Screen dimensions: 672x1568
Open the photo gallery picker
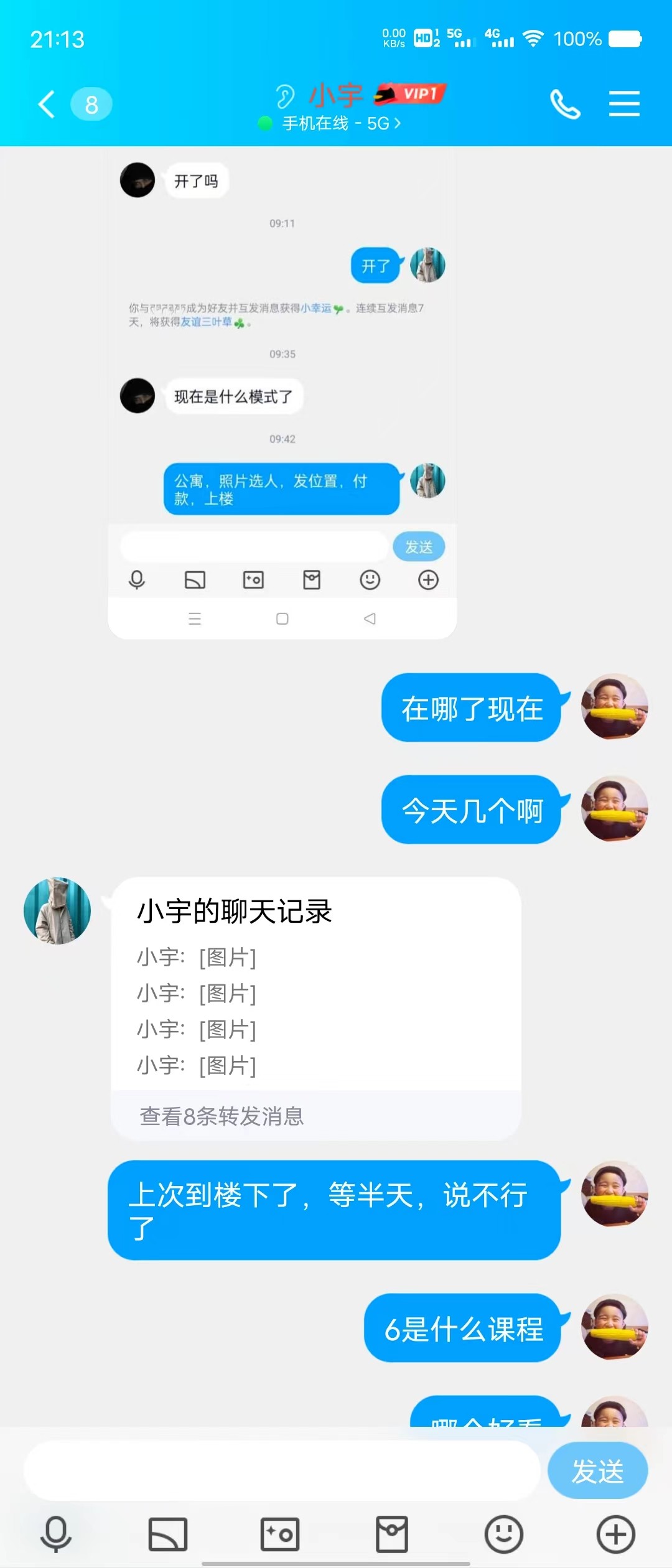click(x=168, y=1534)
